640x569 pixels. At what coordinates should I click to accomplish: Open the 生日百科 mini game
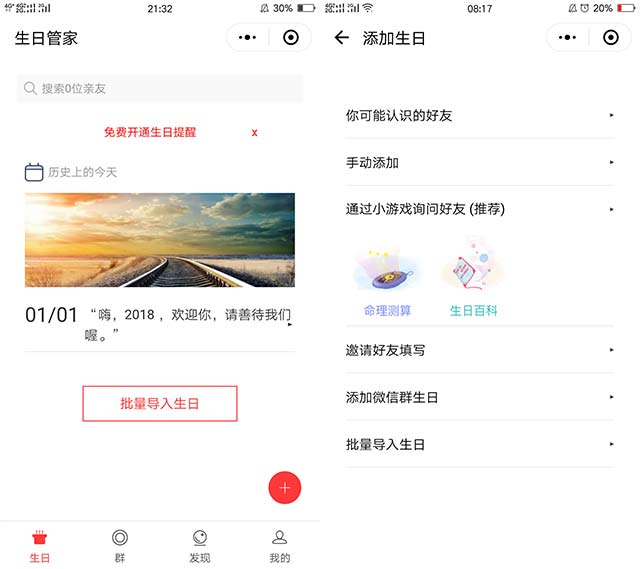[473, 280]
